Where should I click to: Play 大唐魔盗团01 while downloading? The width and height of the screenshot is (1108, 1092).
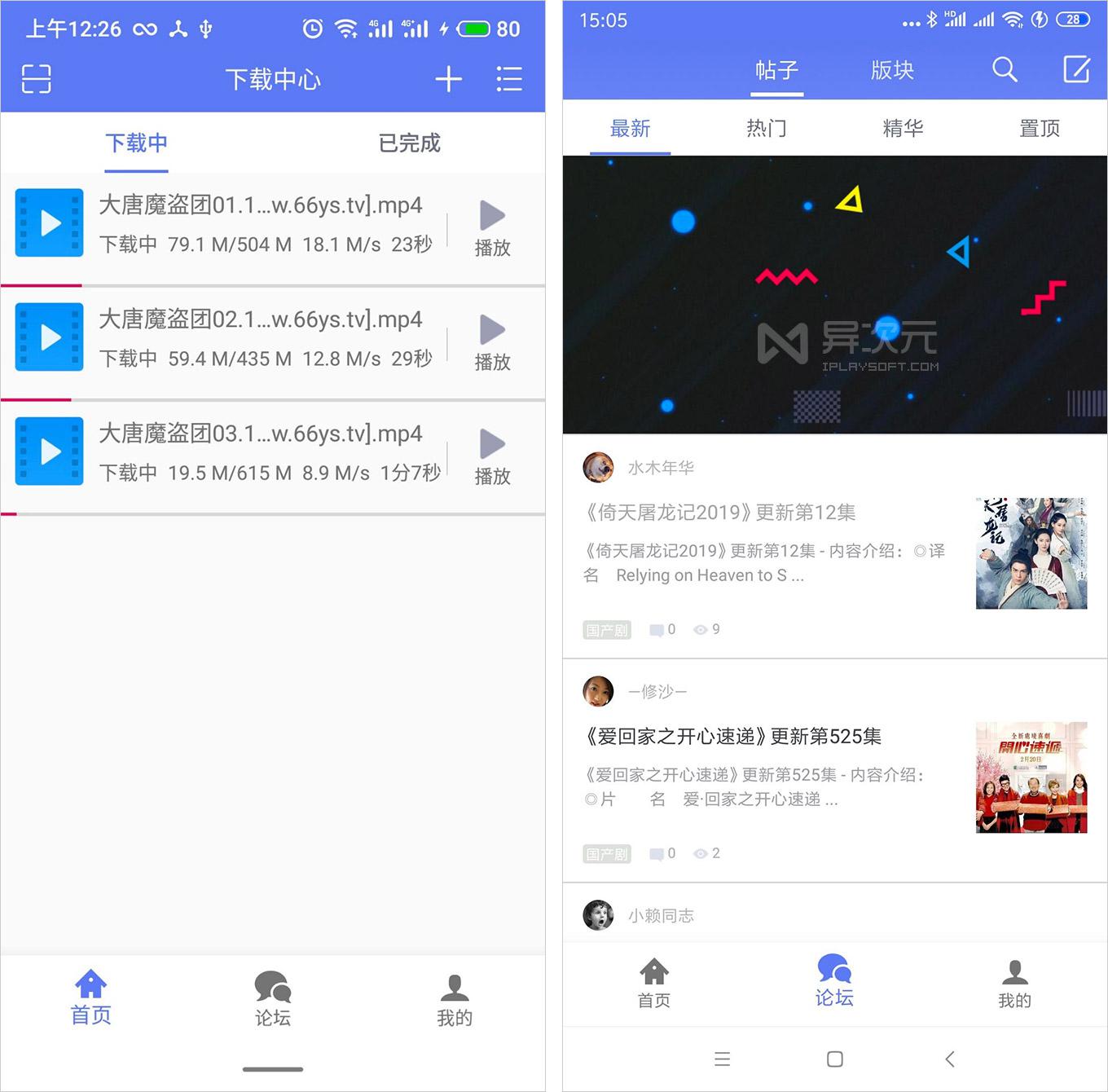pos(492,228)
